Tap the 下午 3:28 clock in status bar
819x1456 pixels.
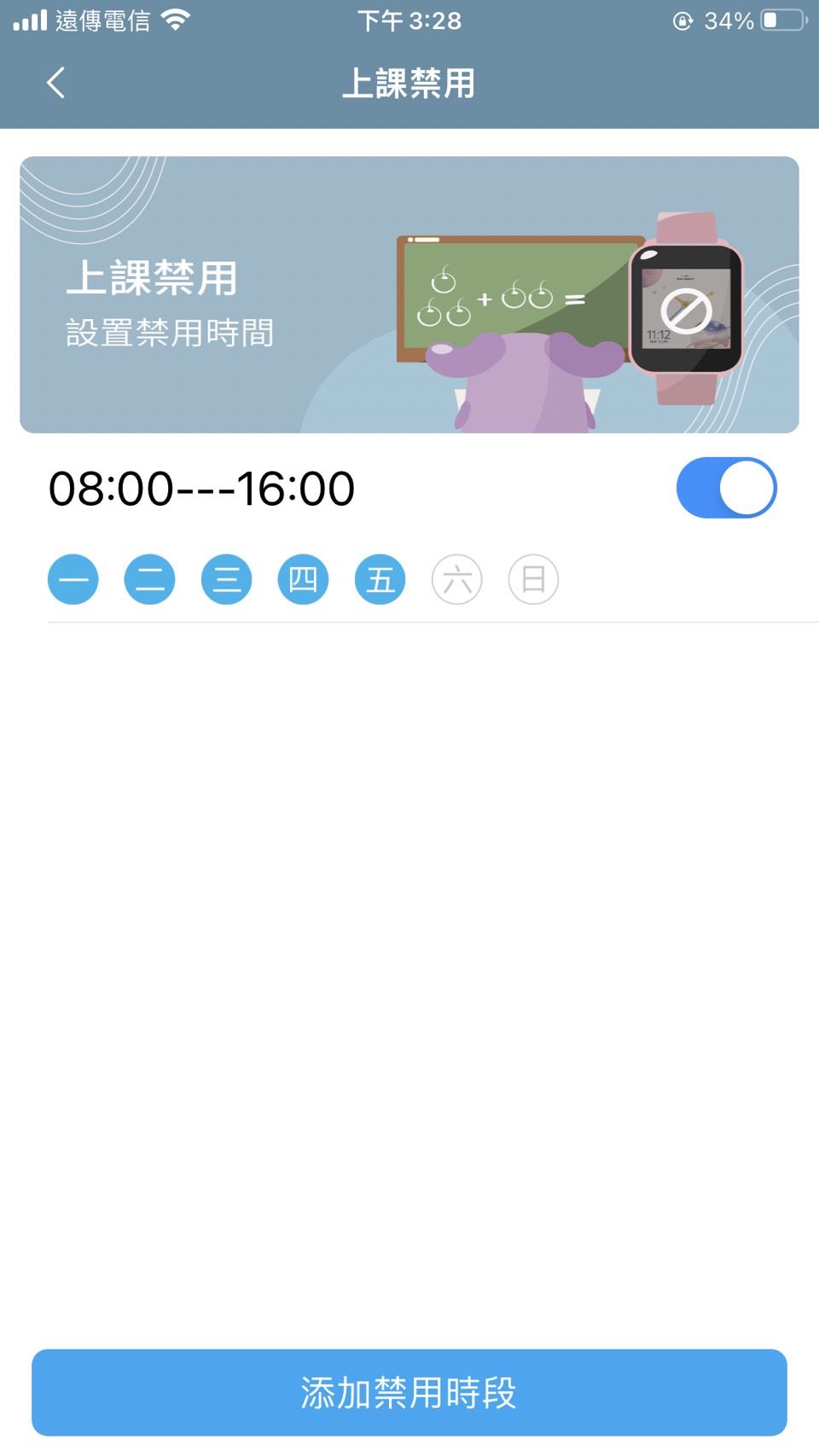[408, 20]
